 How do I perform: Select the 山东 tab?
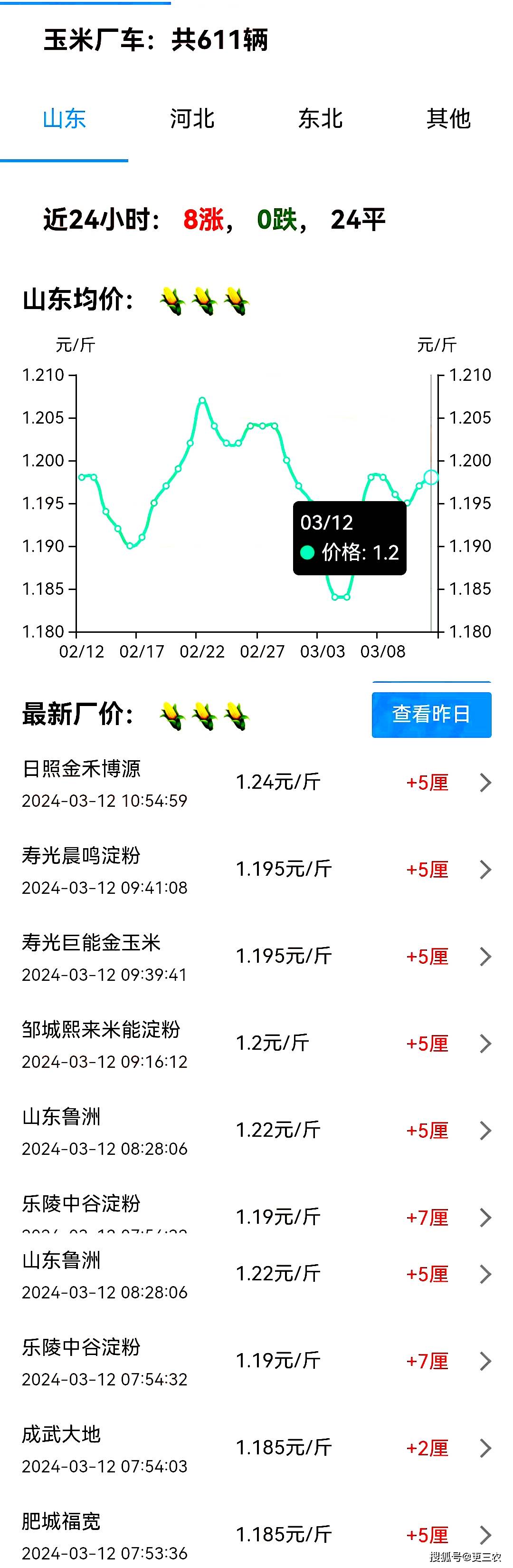[65, 119]
